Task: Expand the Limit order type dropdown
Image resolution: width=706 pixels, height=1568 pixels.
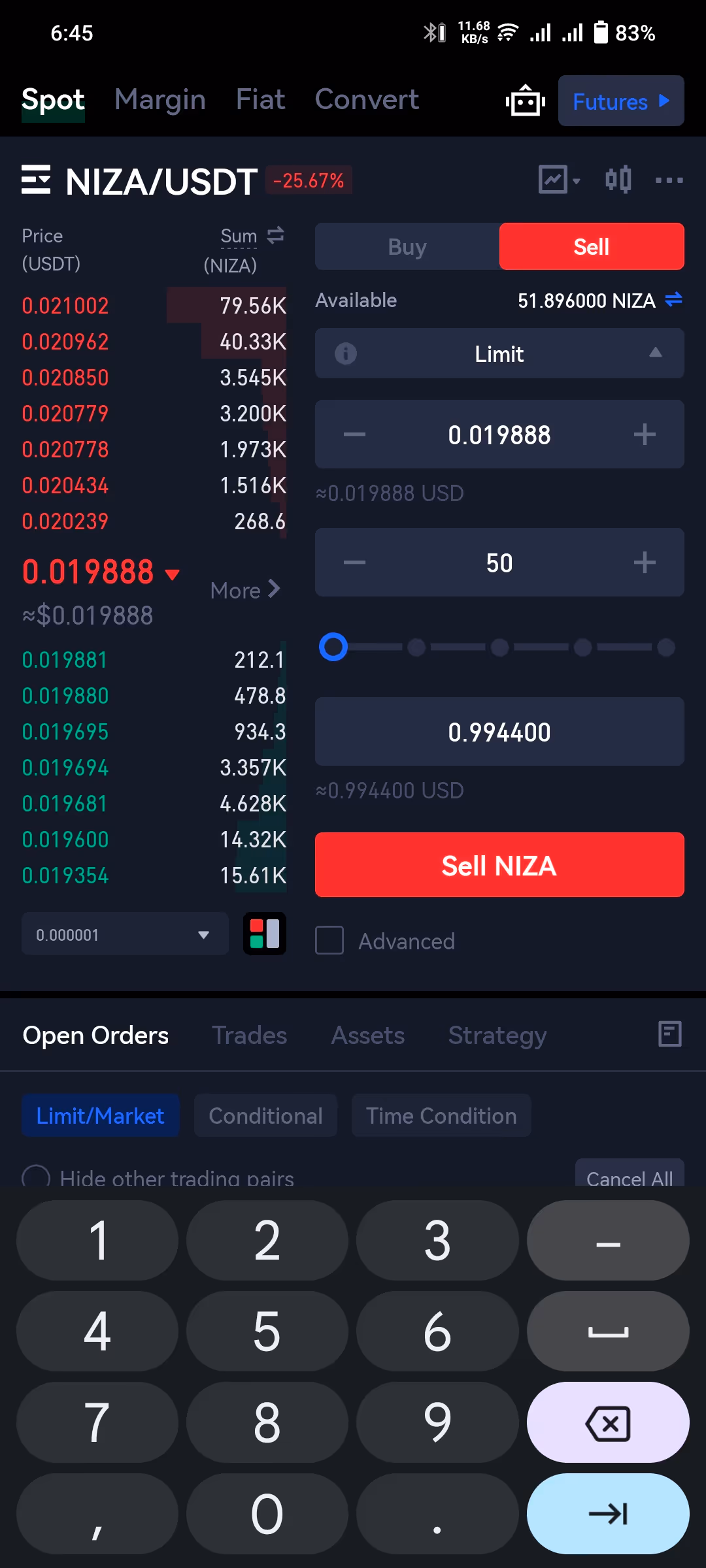Action: (499, 353)
